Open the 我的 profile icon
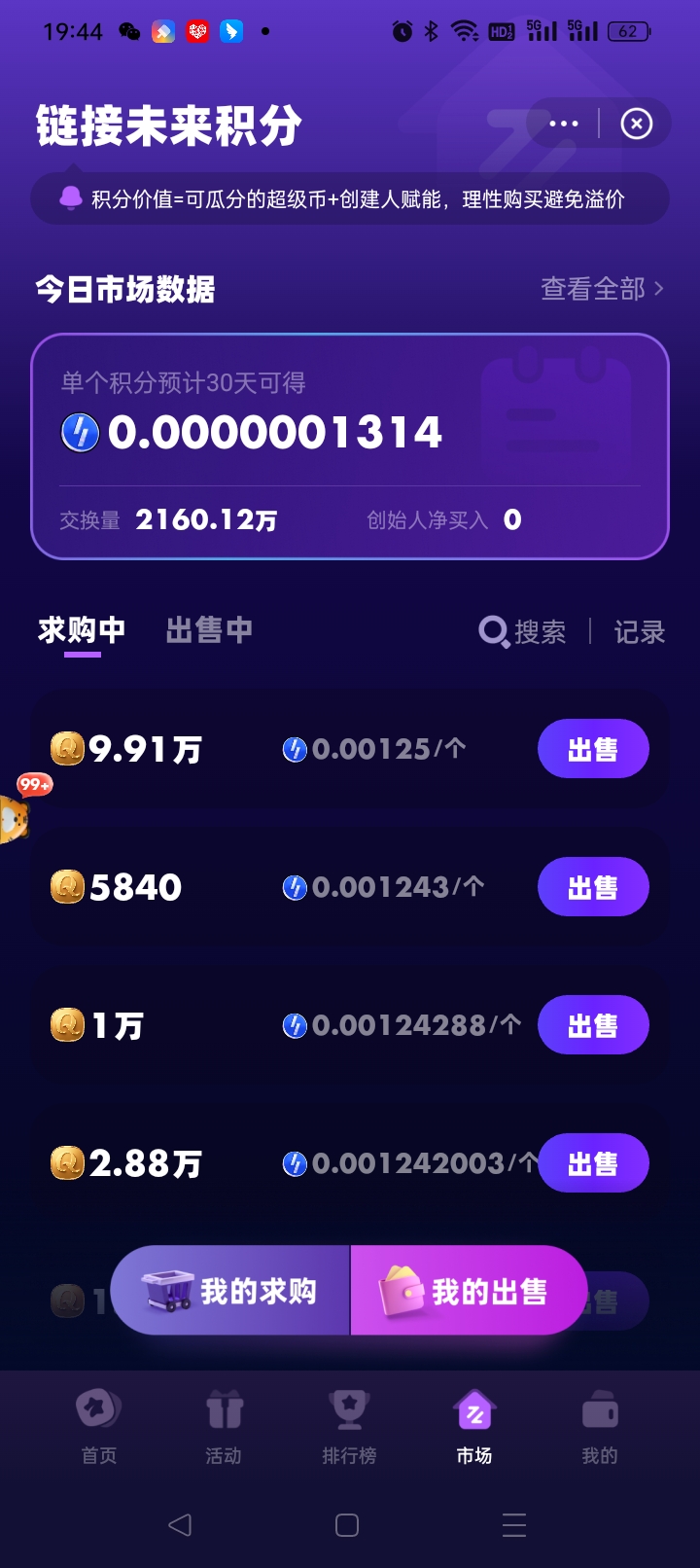Screen dimensions: 700x1568 pyautogui.click(x=600, y=1408)
